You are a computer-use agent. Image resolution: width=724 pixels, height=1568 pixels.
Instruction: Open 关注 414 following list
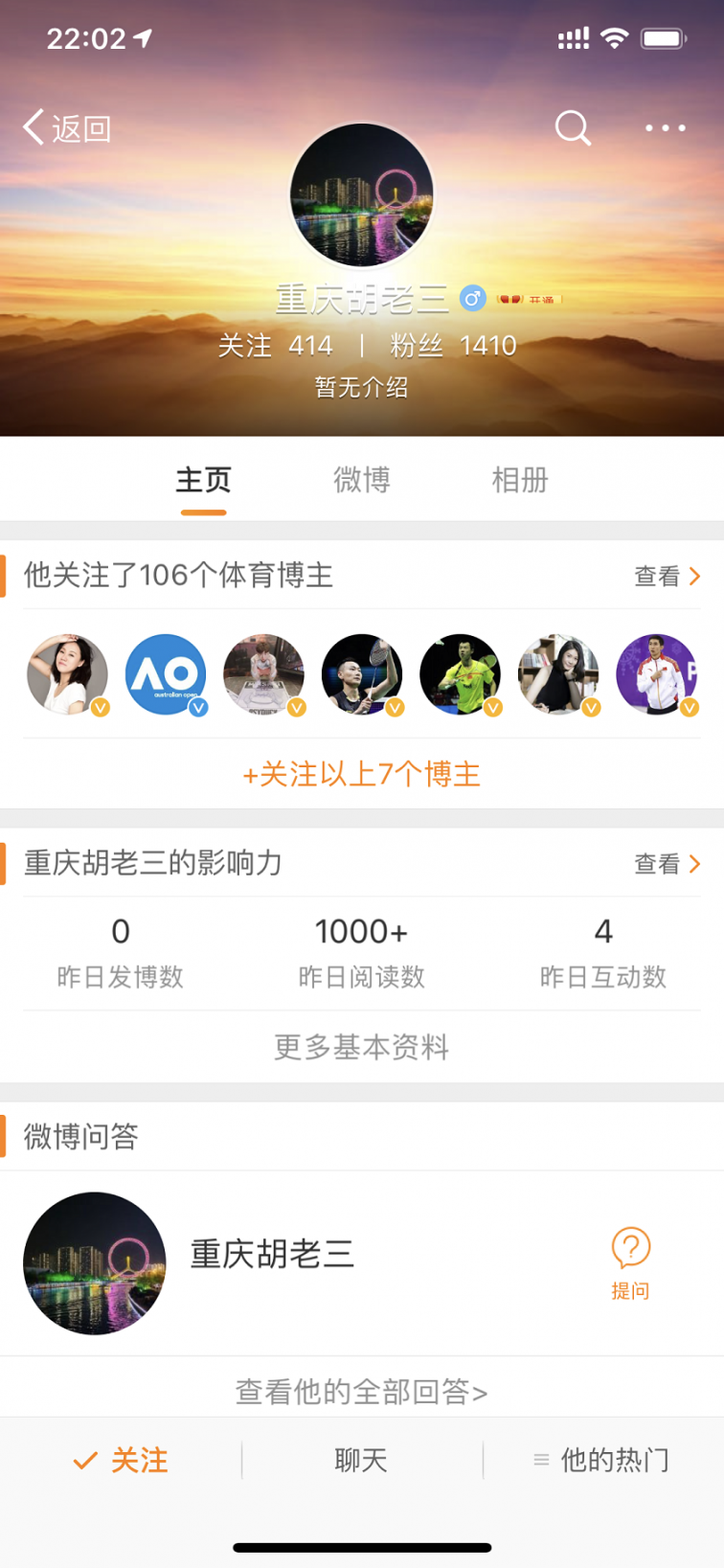click(x=276, y=345)
